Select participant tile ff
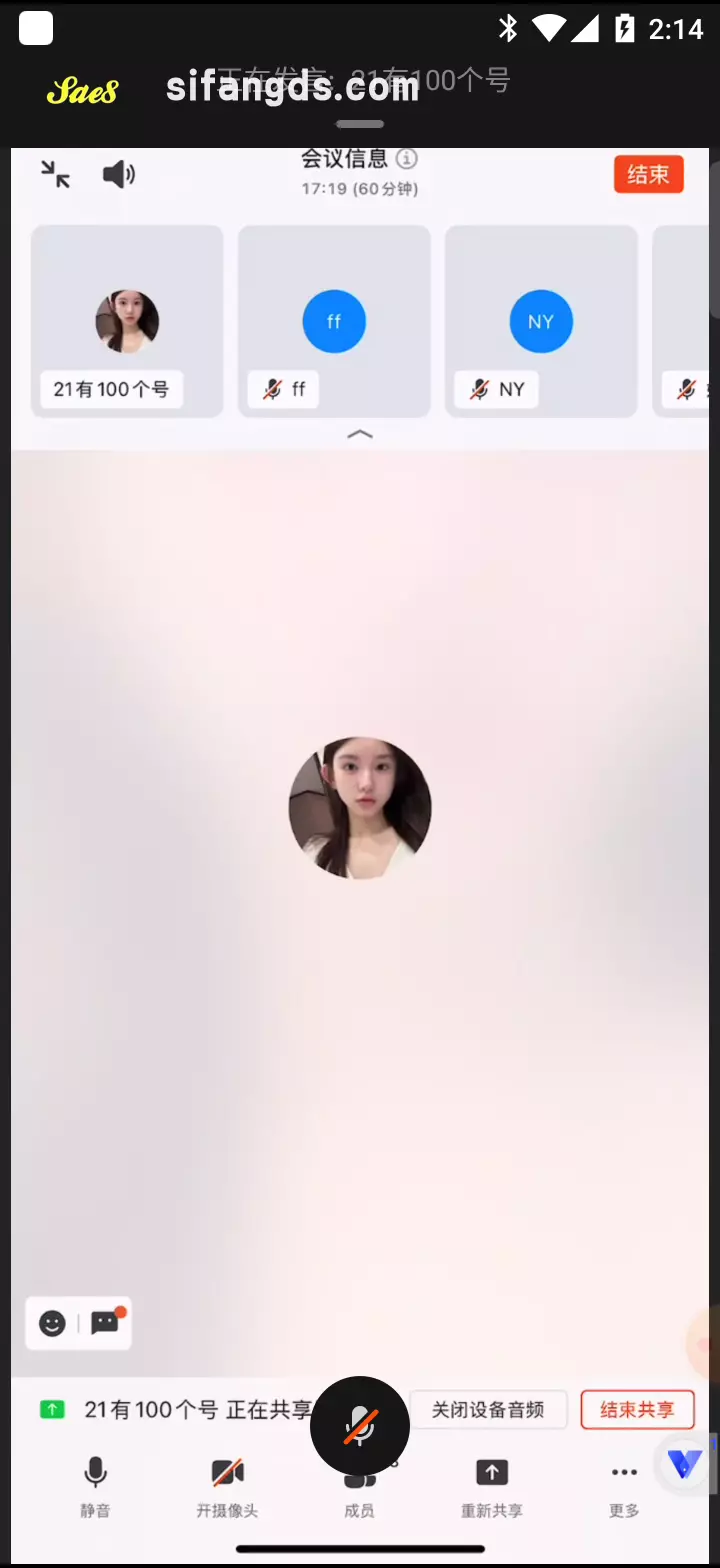720x1568 pixels. 334,321
